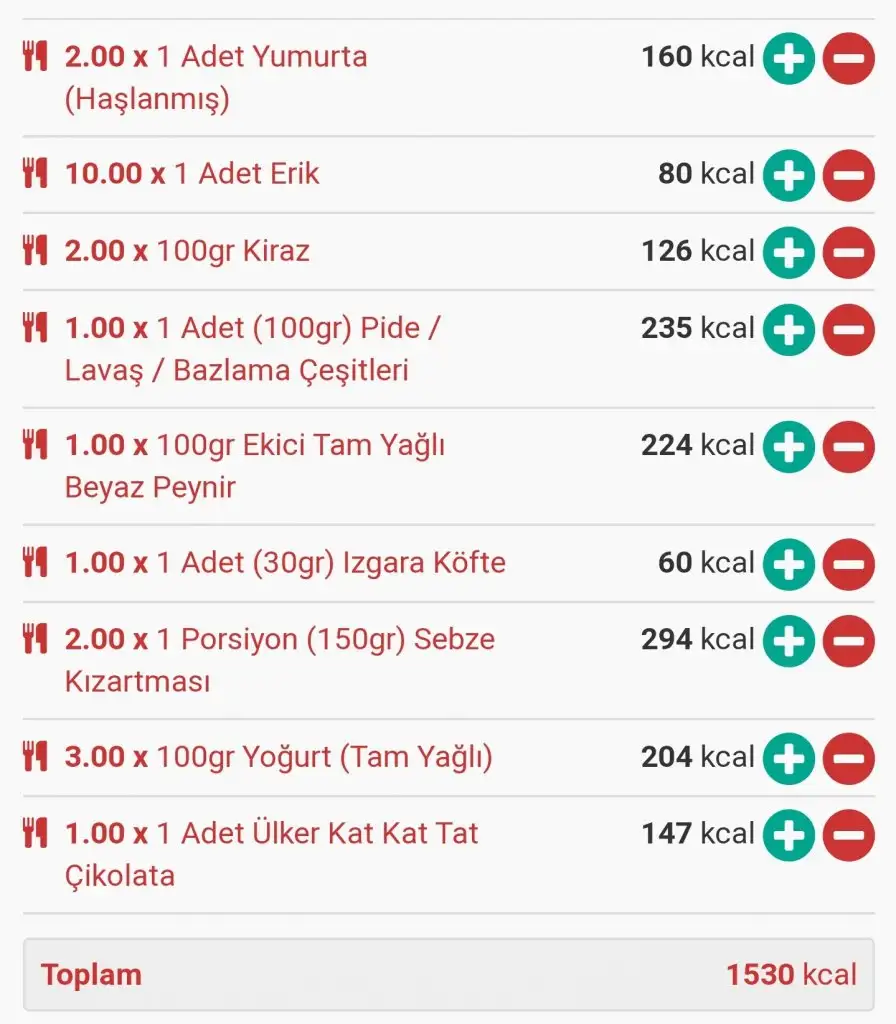Increase the Yumurta (Haşlanmış) quantity
The height and width of the screenshot is (1024, 896).
(789, 58)
